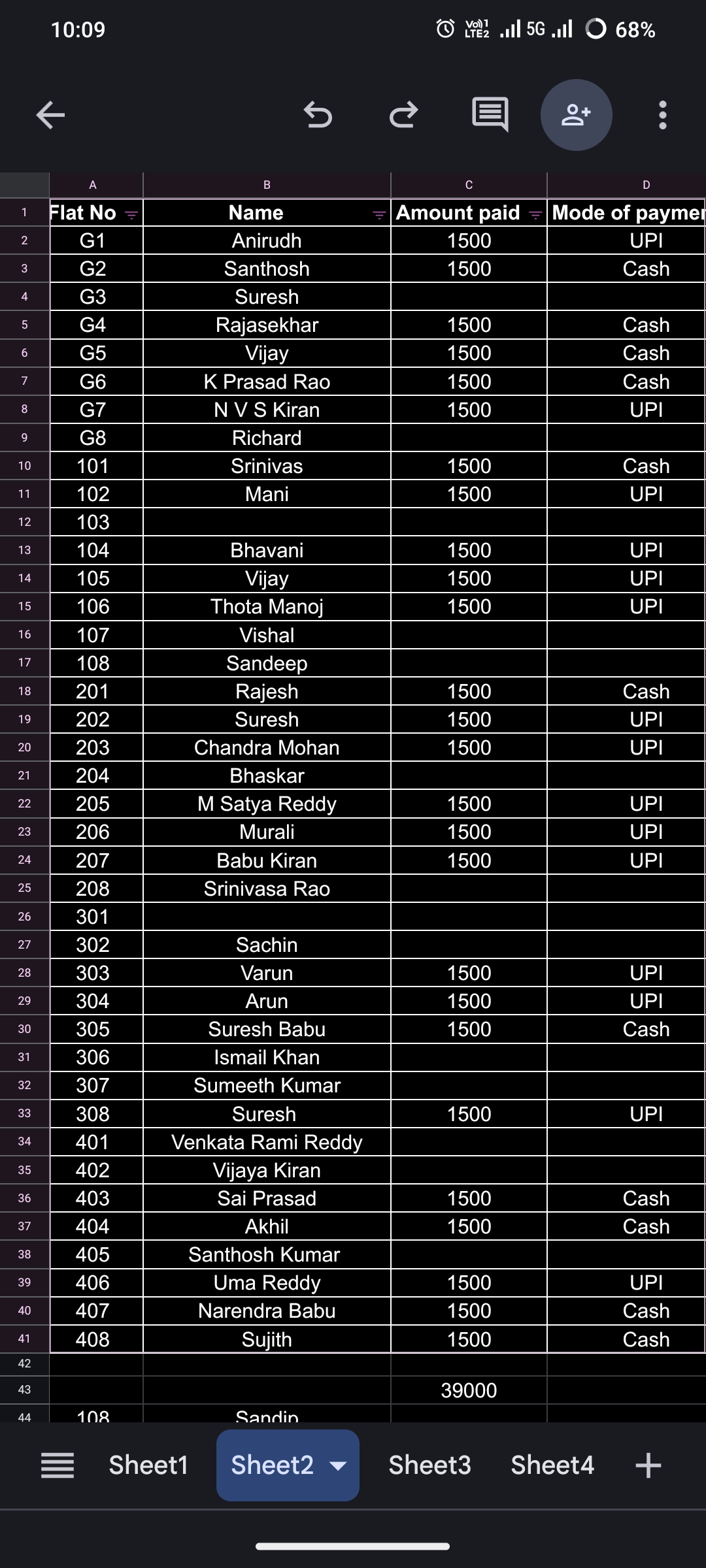Add a new sheet with plus
706x1568 pixels.
point(648,1465)
